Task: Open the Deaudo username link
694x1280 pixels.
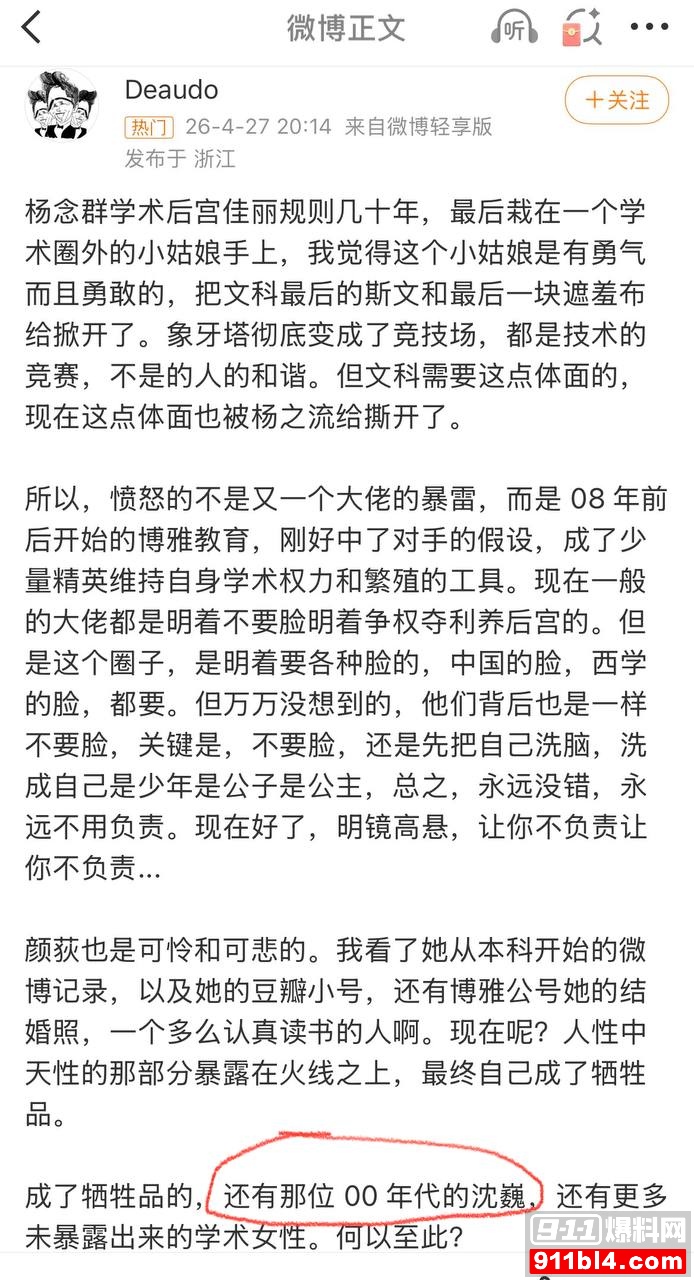Action: coord(171,90)
